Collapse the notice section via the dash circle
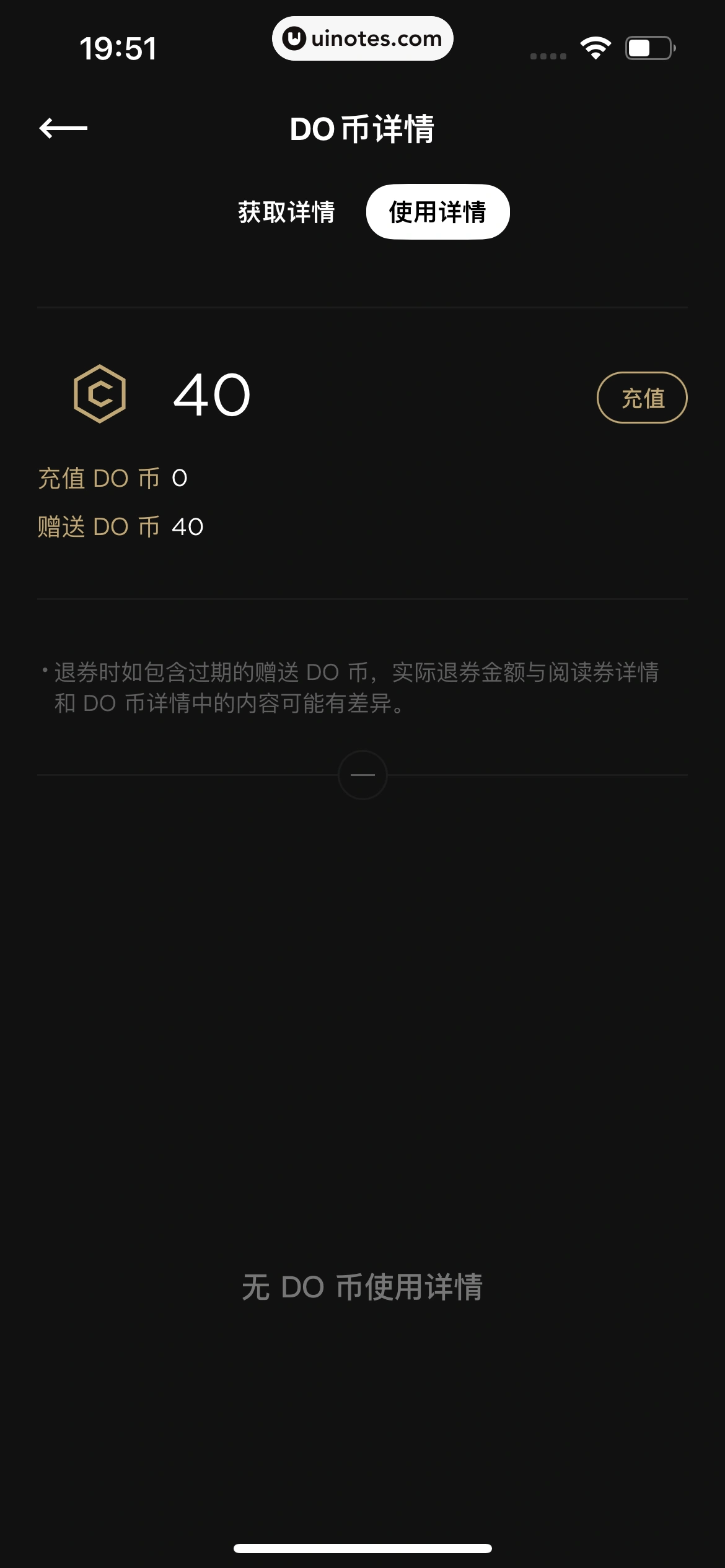 coord(362,774)
